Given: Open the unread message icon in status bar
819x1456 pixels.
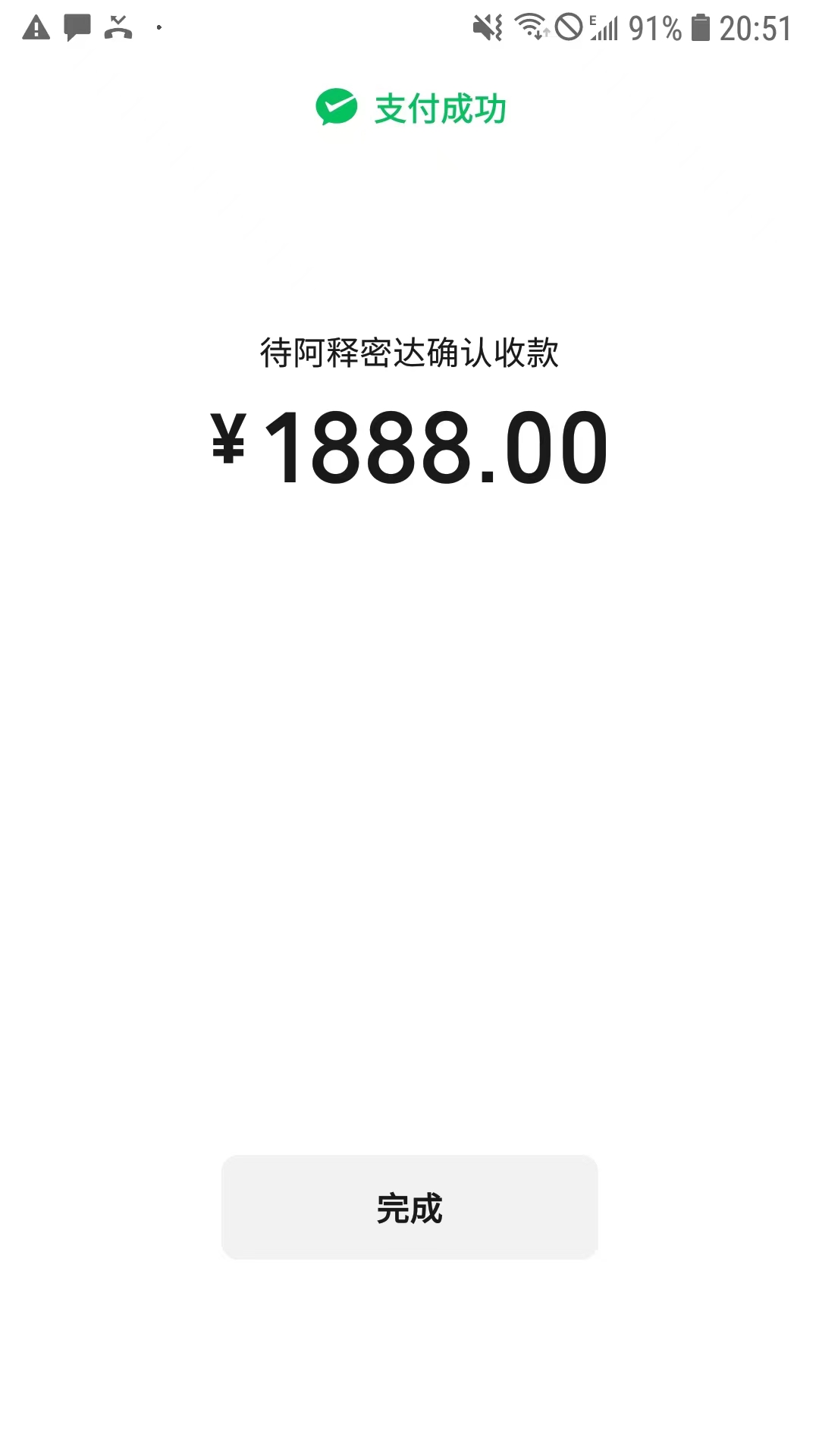Looking at the screenshot, I should [78, 27].
